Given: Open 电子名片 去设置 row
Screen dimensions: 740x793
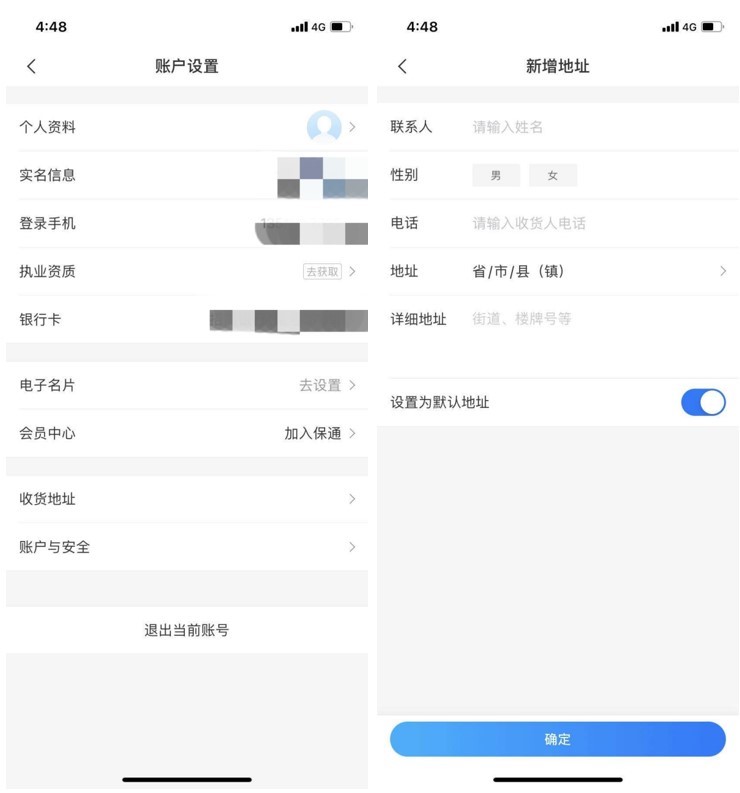Looking at the screenshot, I should (x=187, y=385).
